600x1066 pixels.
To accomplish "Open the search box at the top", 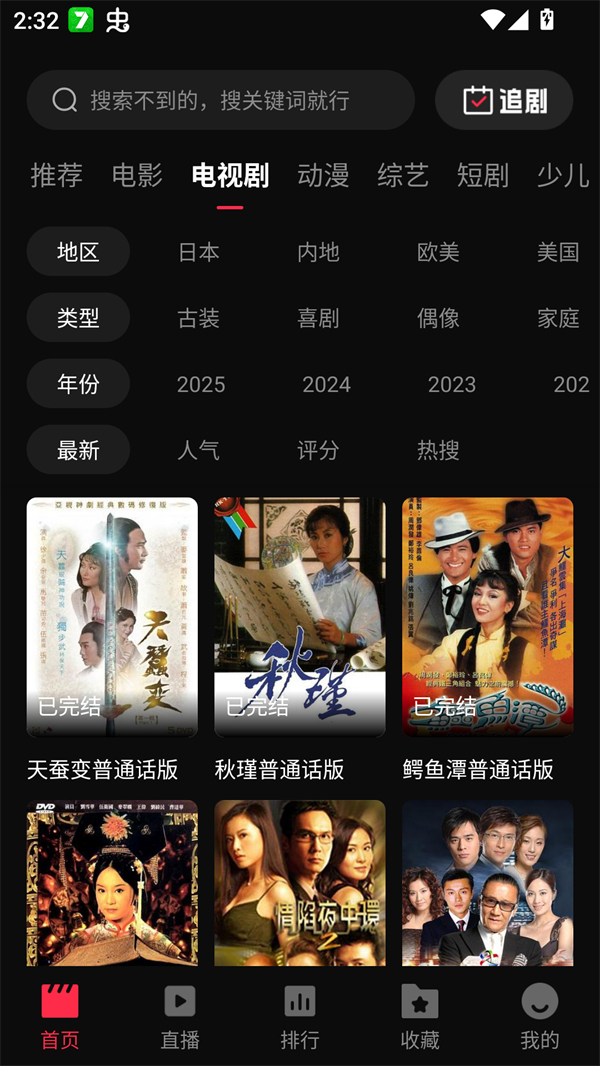I will coord(220,100).
